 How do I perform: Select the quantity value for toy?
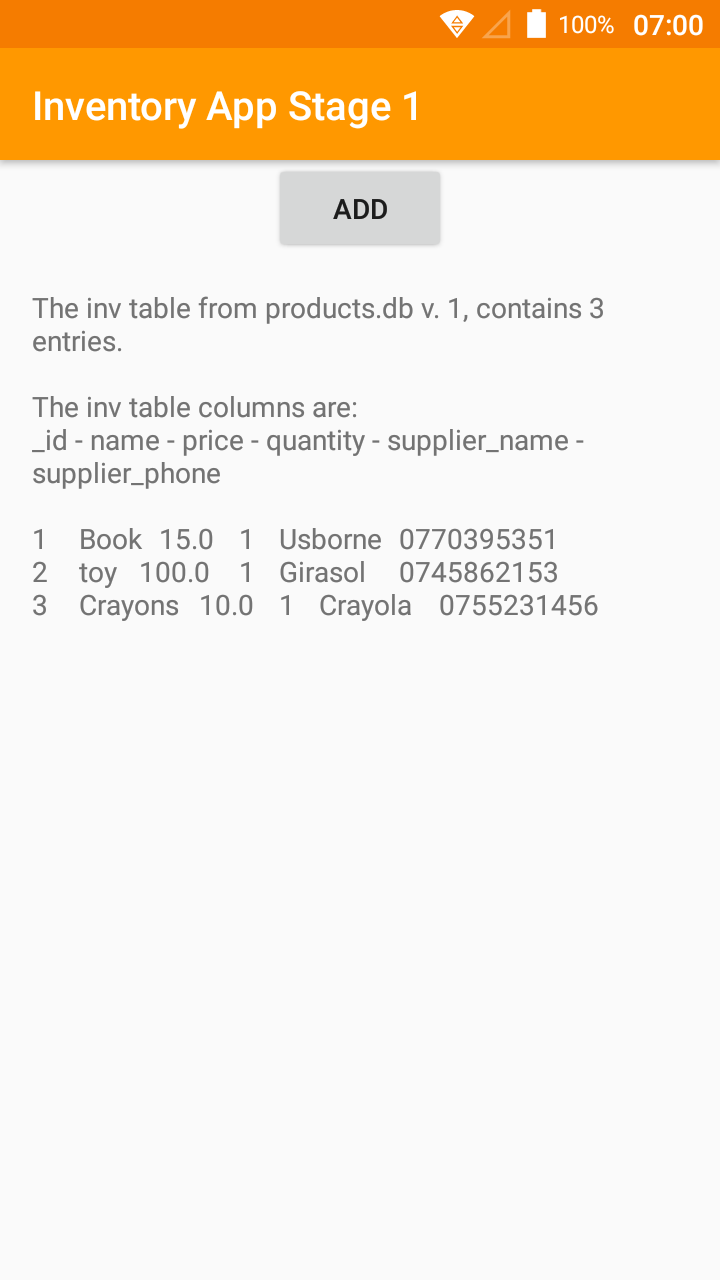[x=246, y=572]
